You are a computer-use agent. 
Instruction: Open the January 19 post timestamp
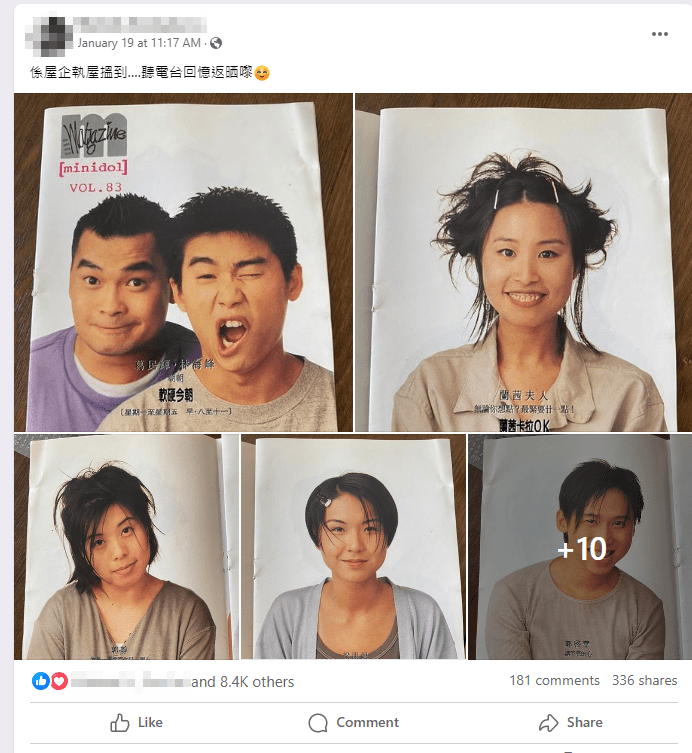[x=139, y=43]
